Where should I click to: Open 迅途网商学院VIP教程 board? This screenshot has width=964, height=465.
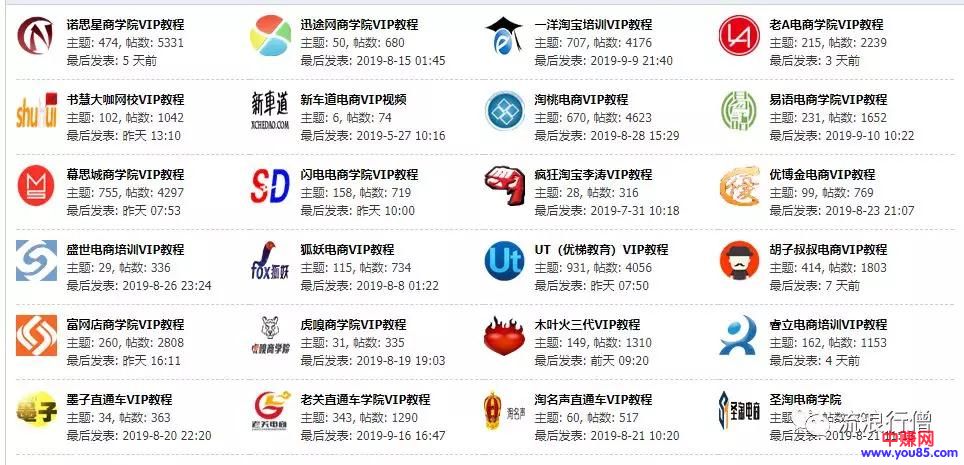tap(359, 24)
